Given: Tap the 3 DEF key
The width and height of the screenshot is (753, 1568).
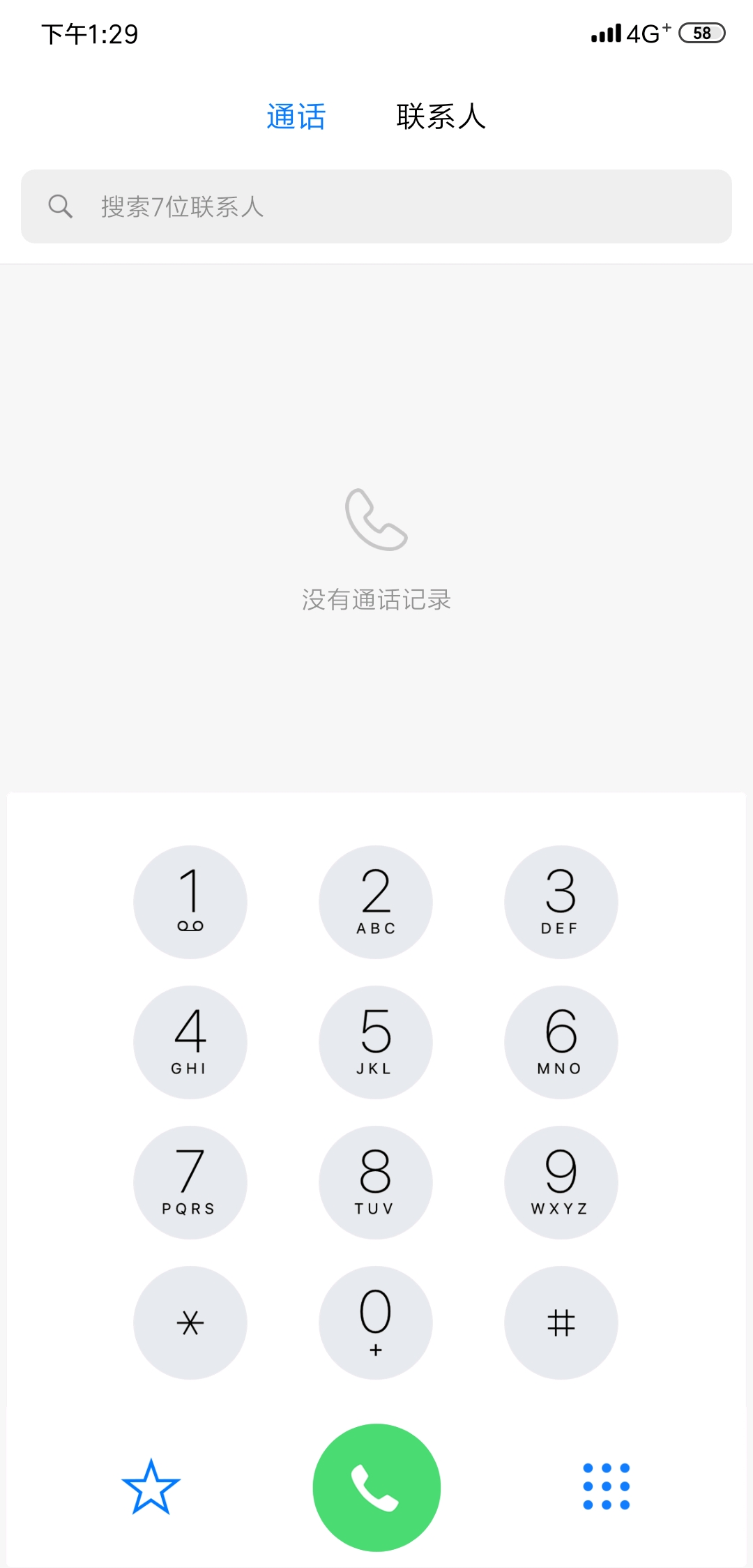Looking at the screenshot, I should [561, 902].
